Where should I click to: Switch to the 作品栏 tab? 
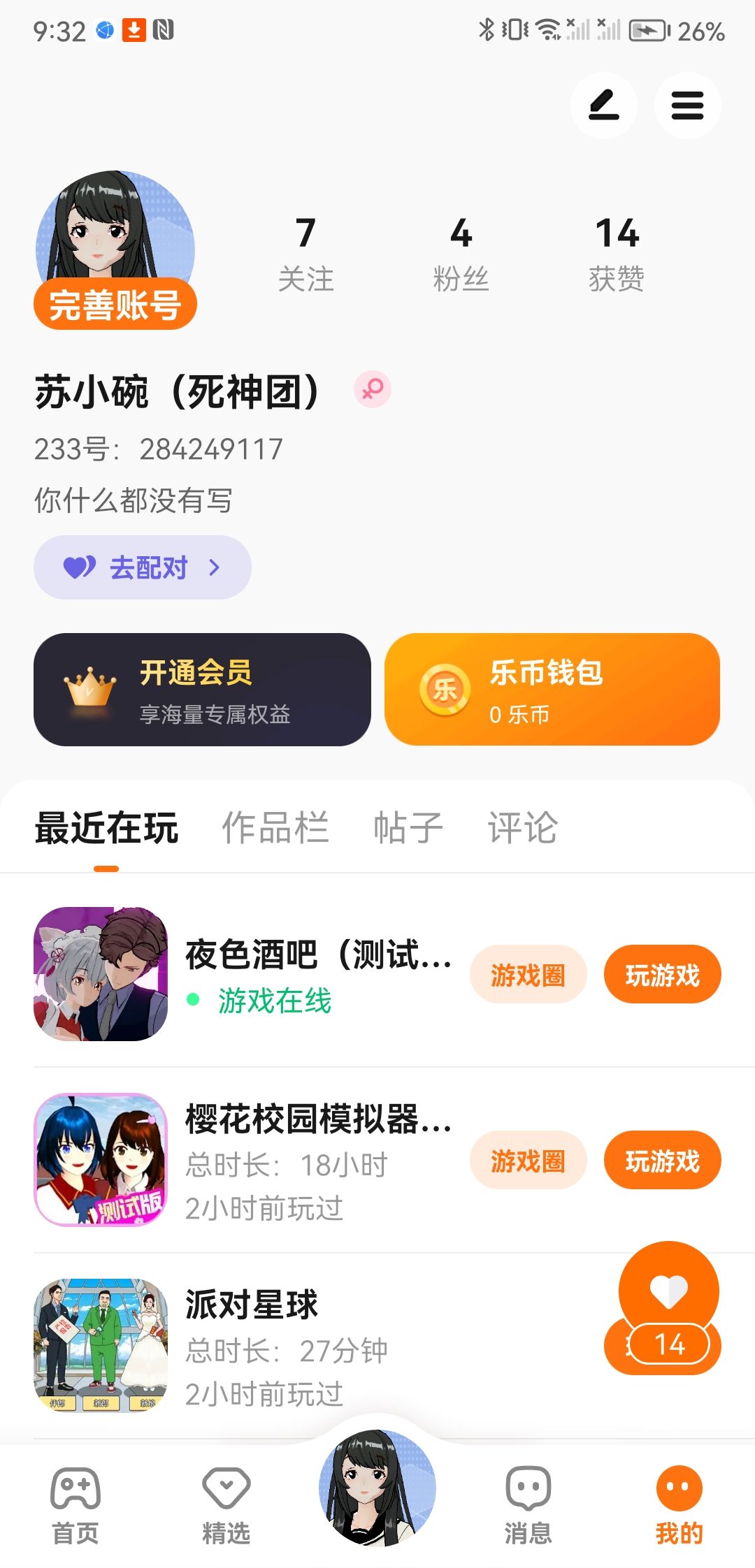275,828
